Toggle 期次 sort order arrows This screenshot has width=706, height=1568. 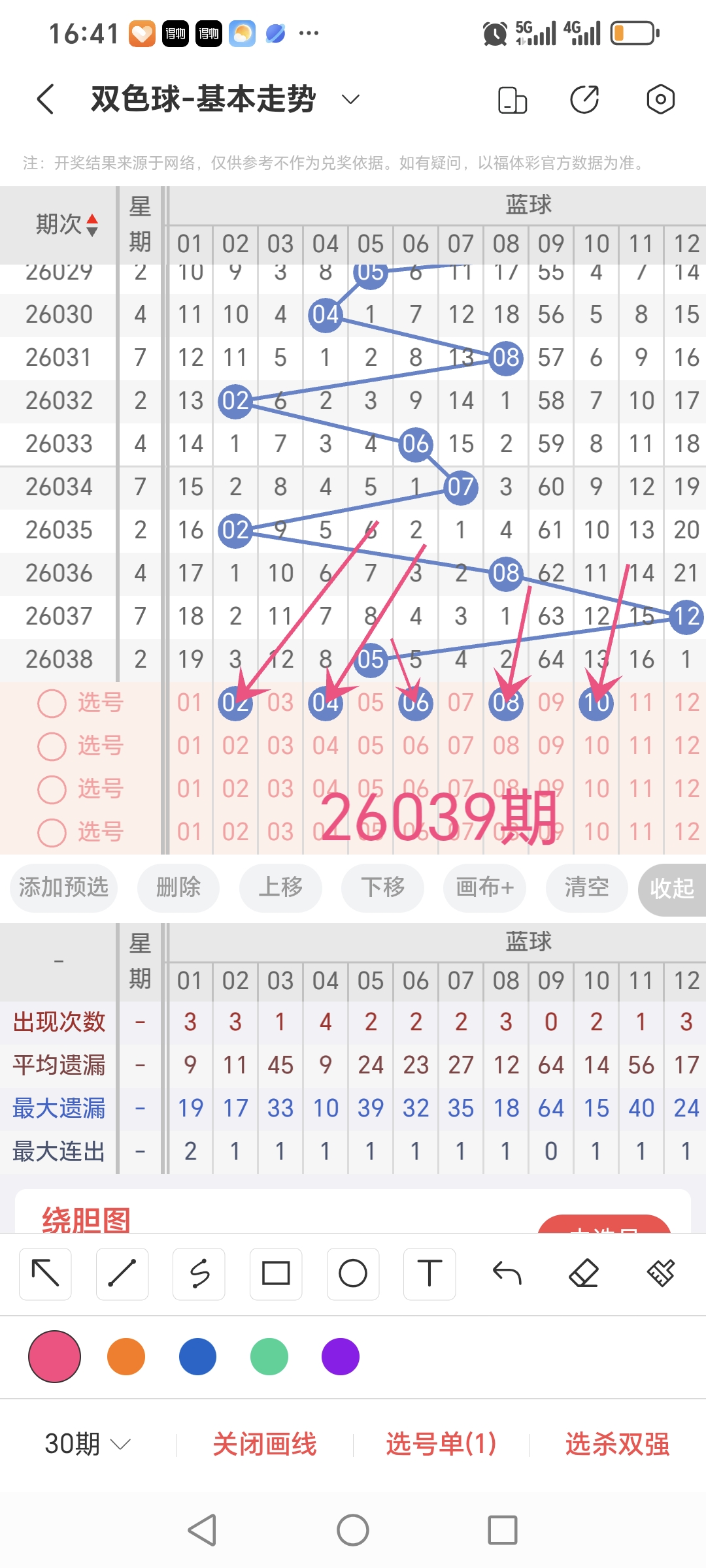coord(92,225)
